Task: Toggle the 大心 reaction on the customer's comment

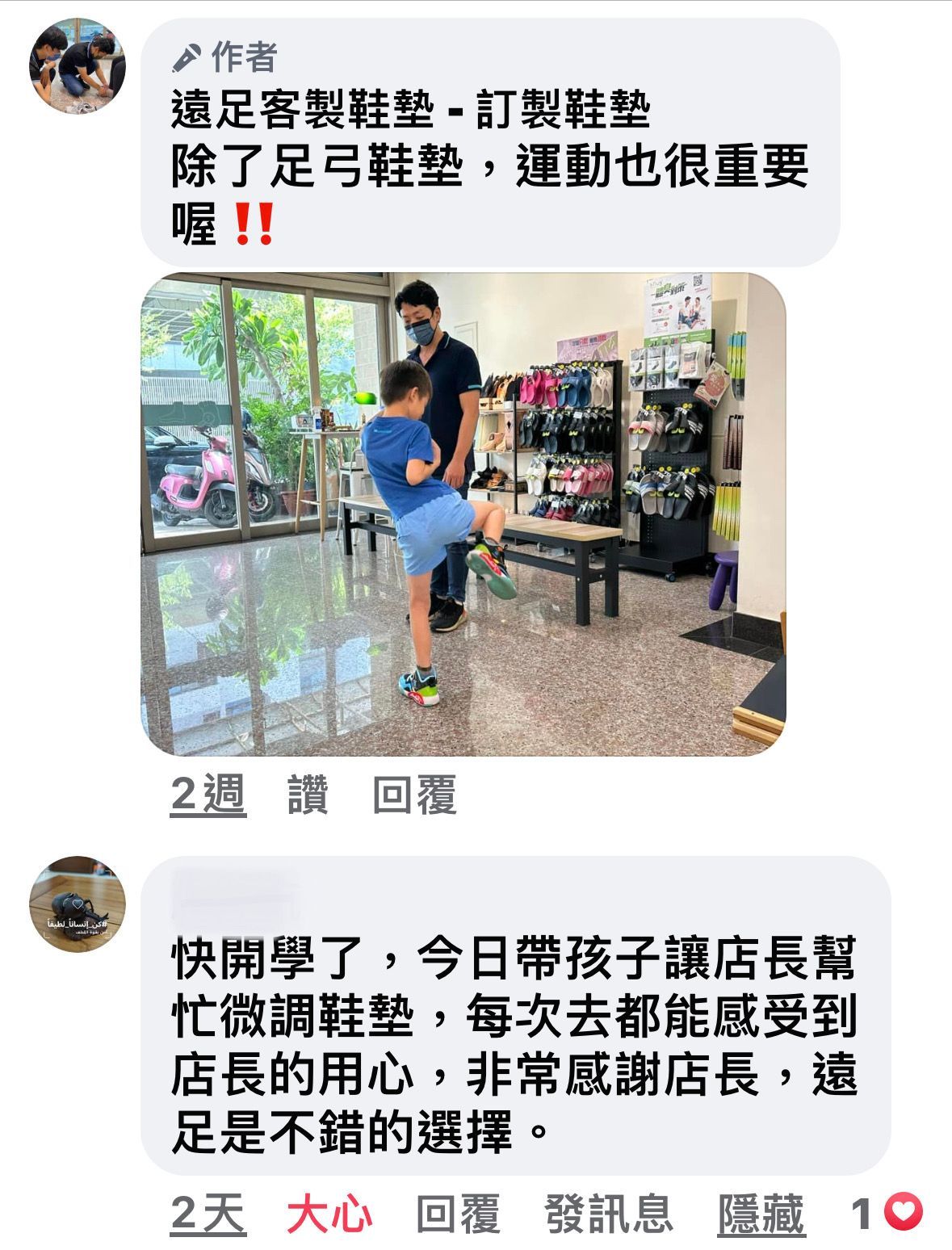Action: point(329,1214)
